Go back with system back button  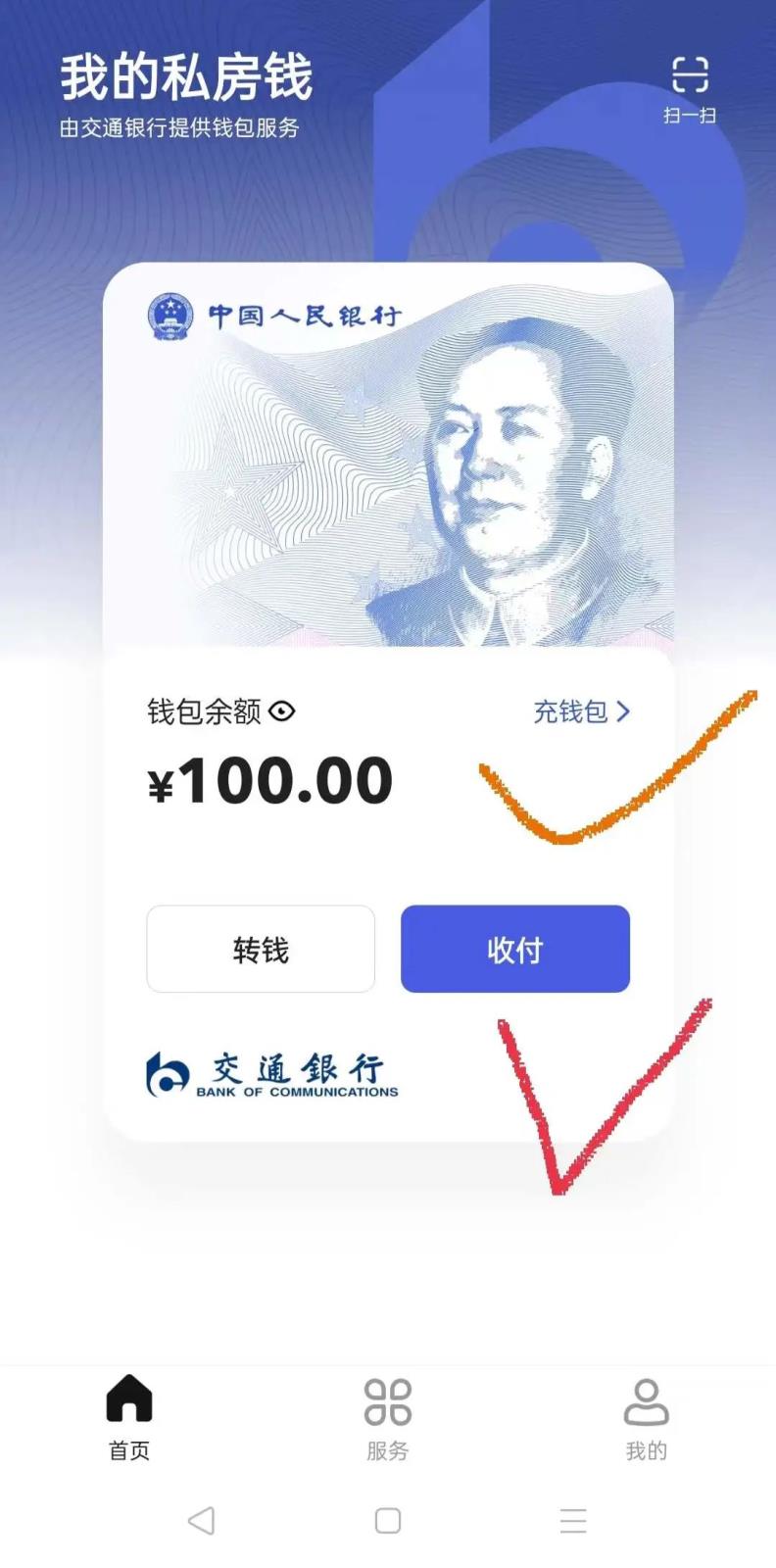[201, 1521]
